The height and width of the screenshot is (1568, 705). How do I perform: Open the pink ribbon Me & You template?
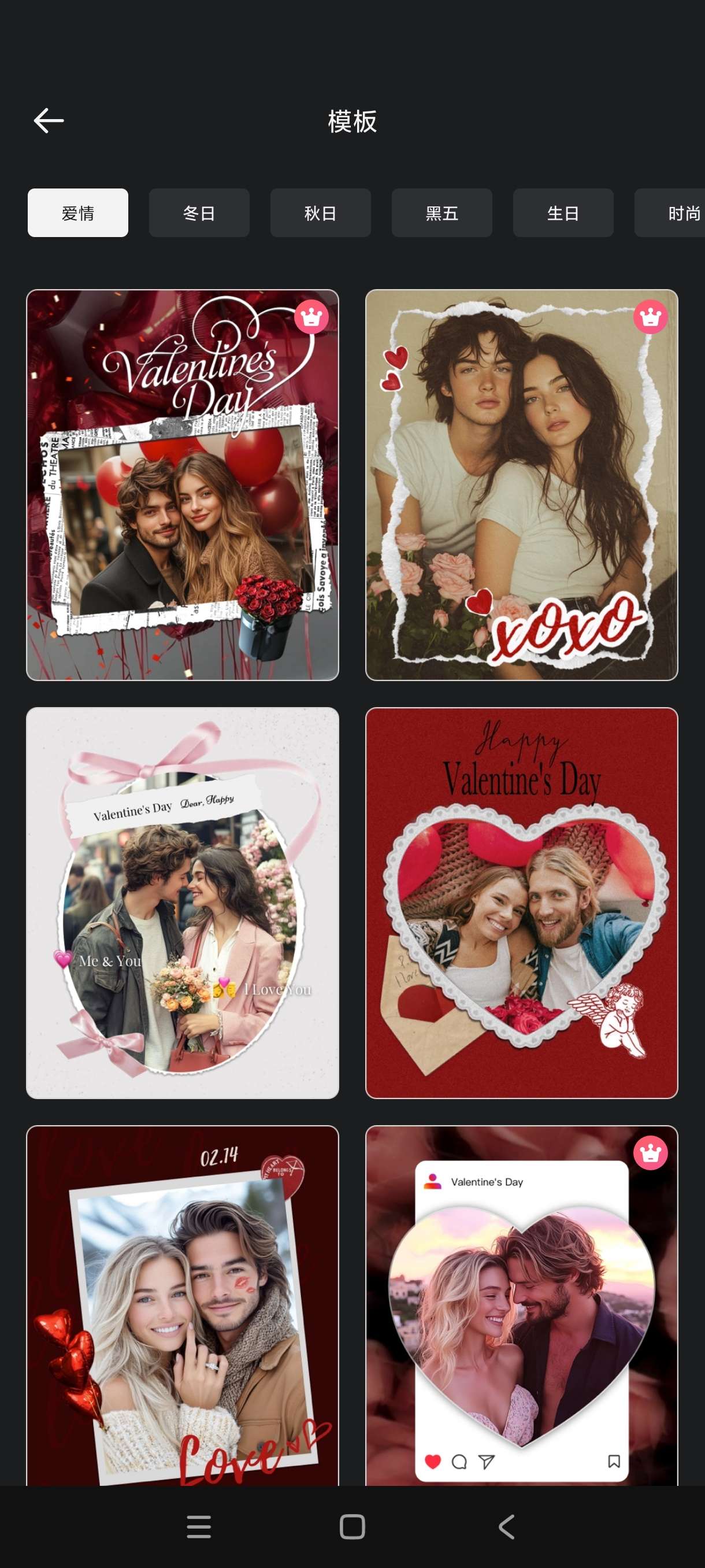(x=183, y=903)
